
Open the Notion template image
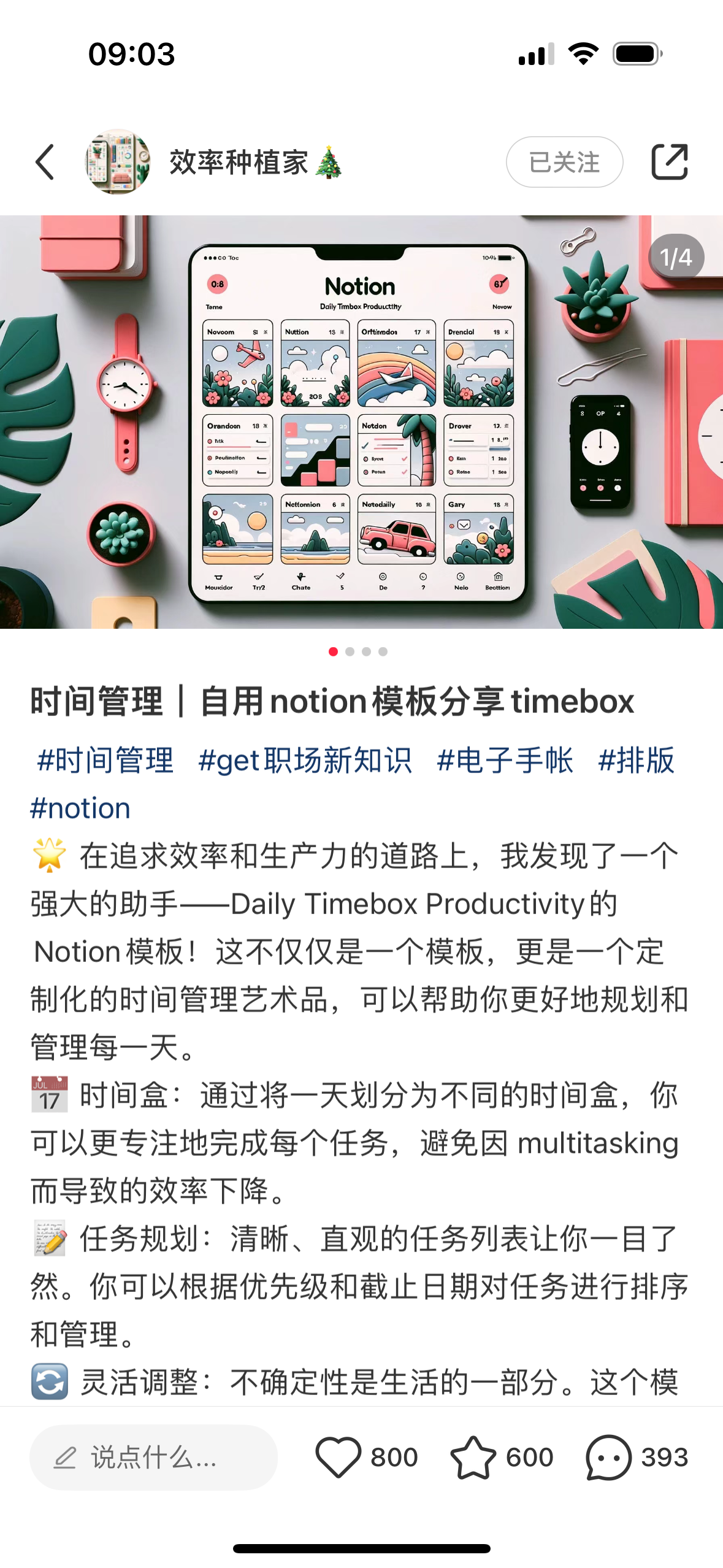coord(361,421)
